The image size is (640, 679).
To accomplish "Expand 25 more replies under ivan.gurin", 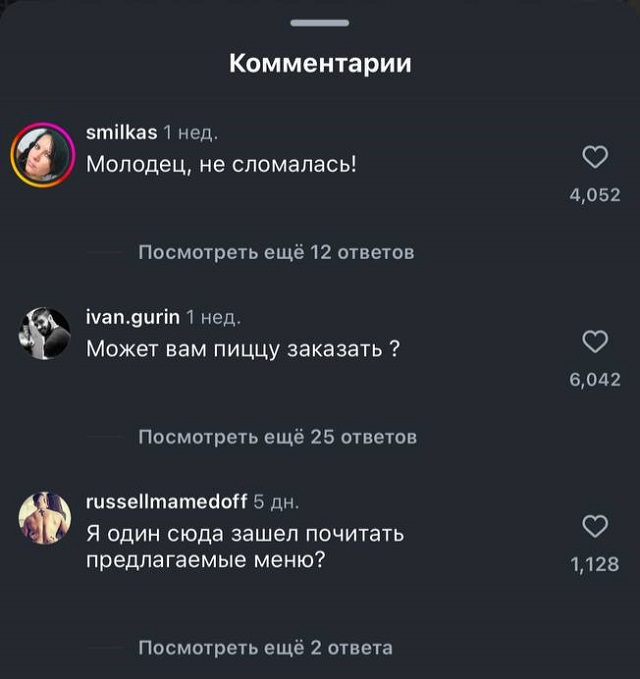I will (x=277, y=437).
